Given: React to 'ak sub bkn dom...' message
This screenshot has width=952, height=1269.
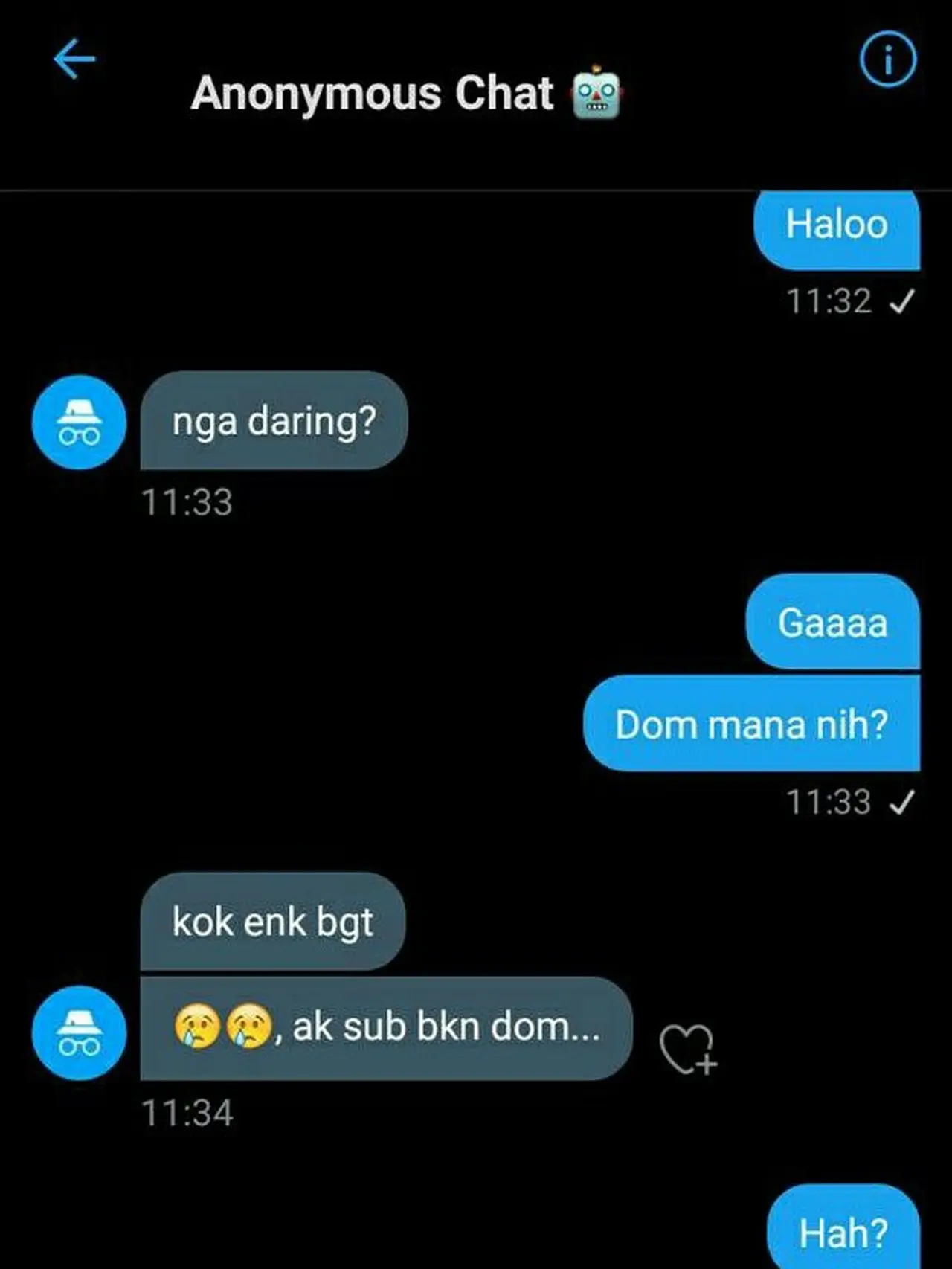Looking at the screenshot, I should pyautogui.click(x=688, y=1050).
